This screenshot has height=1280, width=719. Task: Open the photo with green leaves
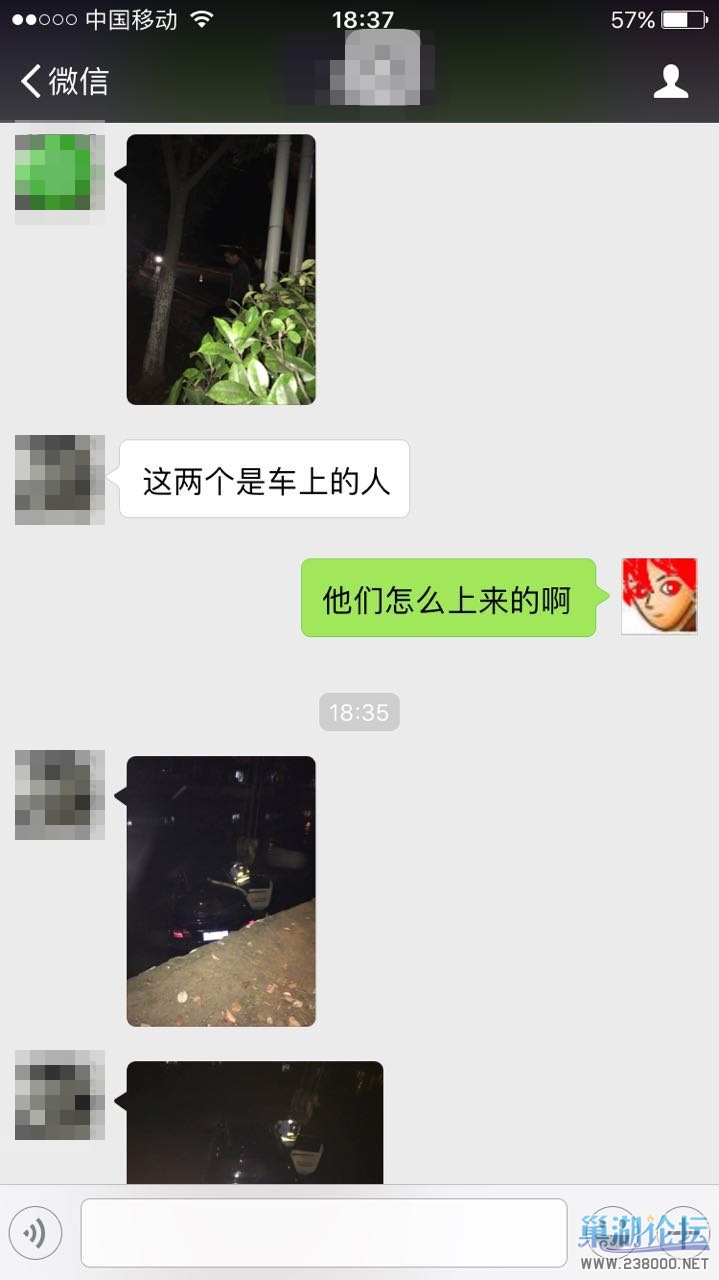(221, 270)
